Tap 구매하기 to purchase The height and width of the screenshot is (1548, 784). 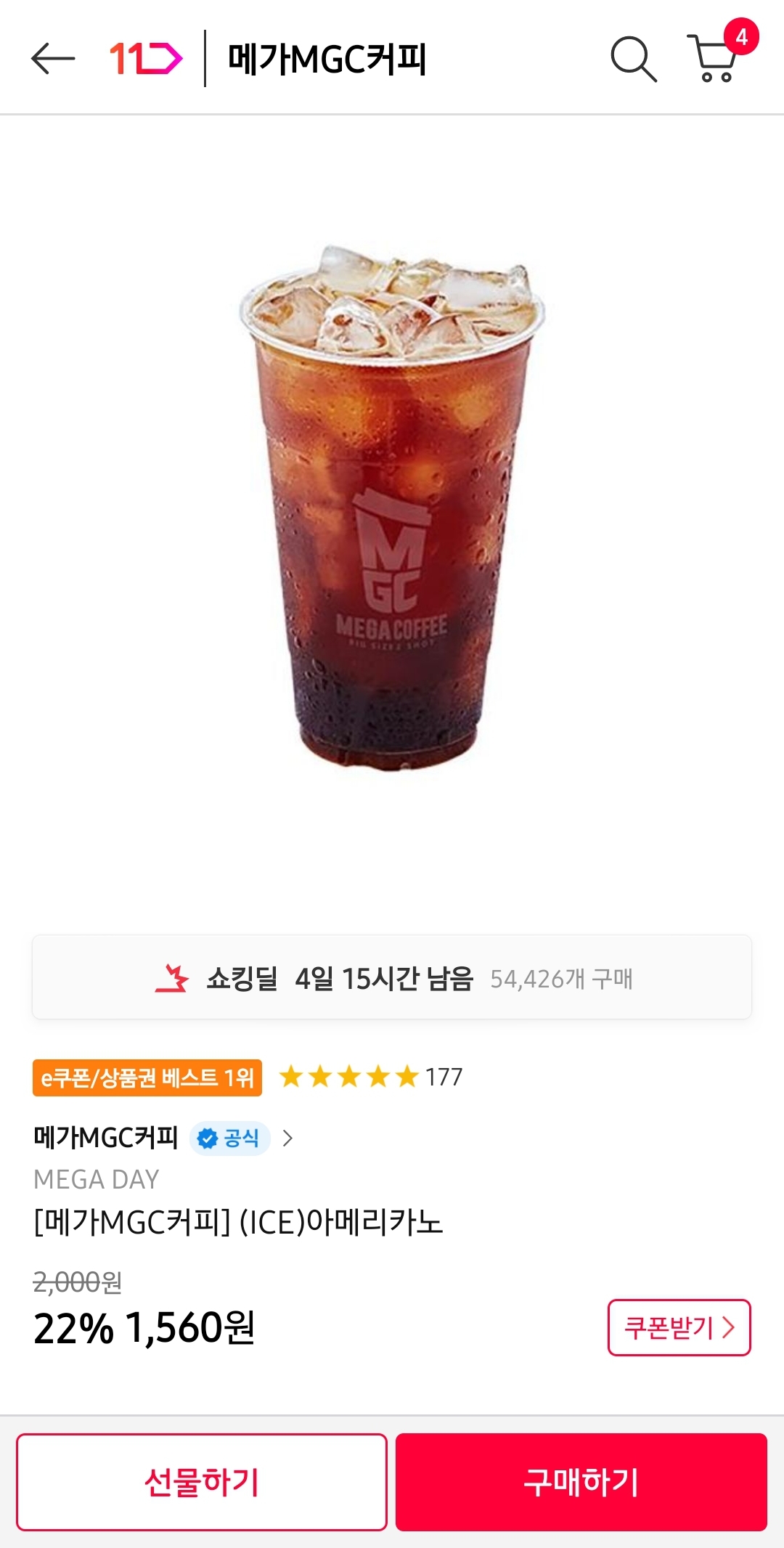[x=581, y=1482]
